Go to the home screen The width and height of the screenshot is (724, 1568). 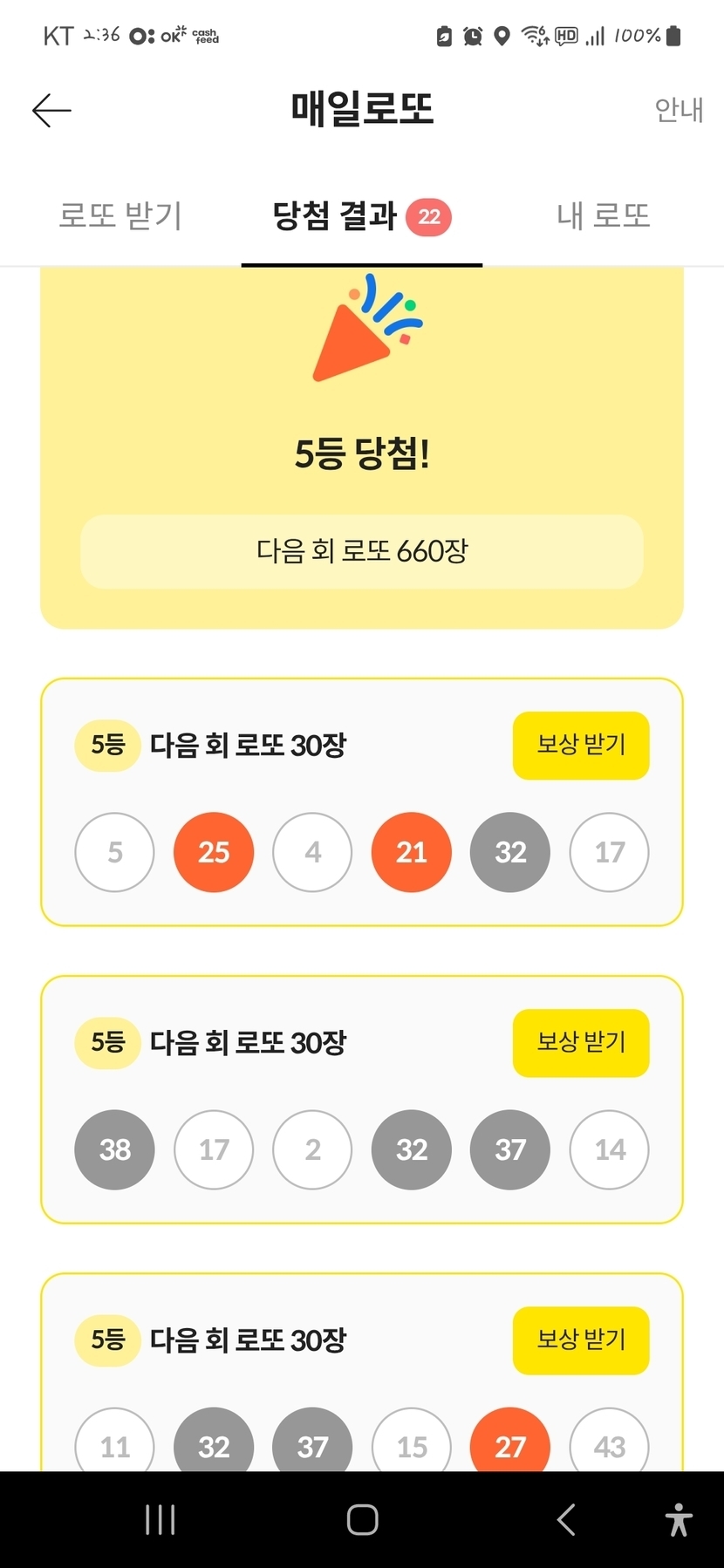click(362, 1520)
